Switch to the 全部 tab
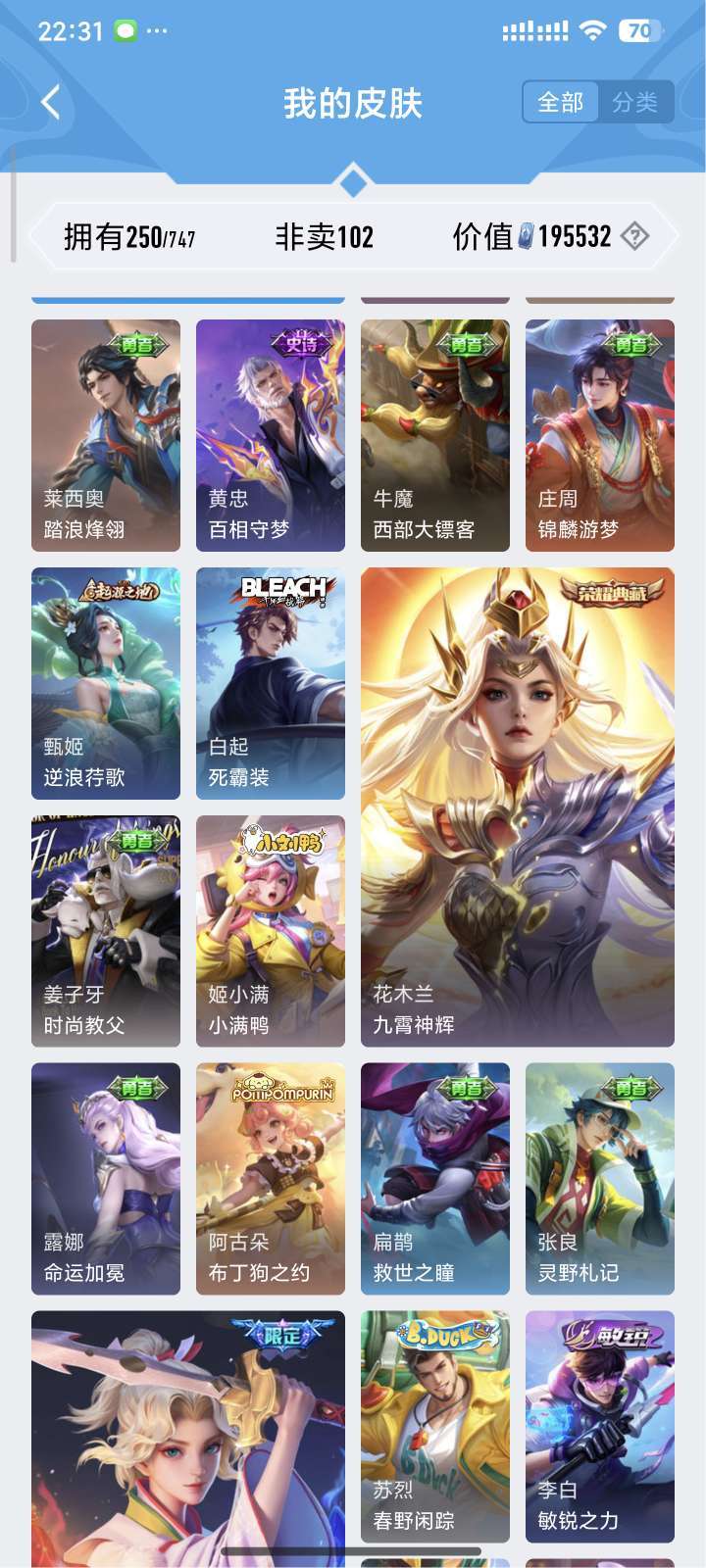This screenshot has width=706, height=1568. click(560, 102)
